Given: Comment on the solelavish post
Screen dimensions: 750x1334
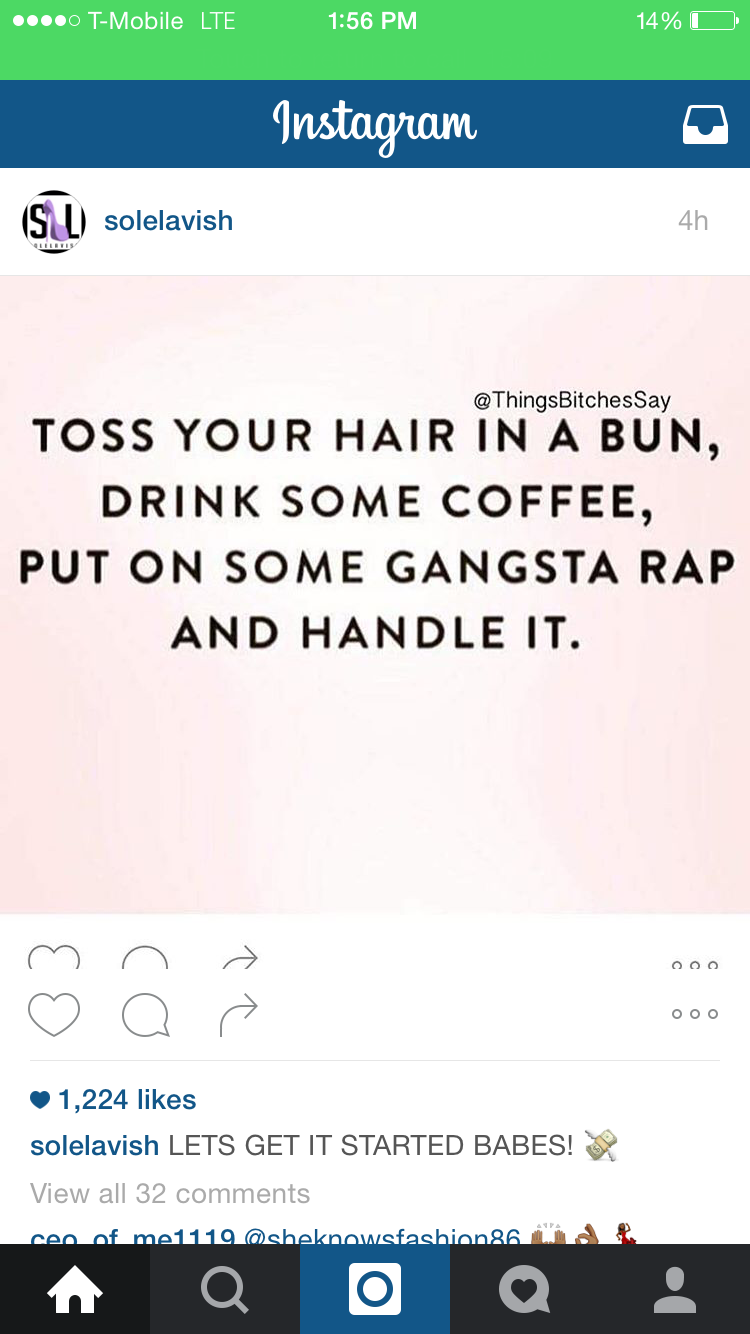Looking at the screenshot, I should pos(145,1015).
